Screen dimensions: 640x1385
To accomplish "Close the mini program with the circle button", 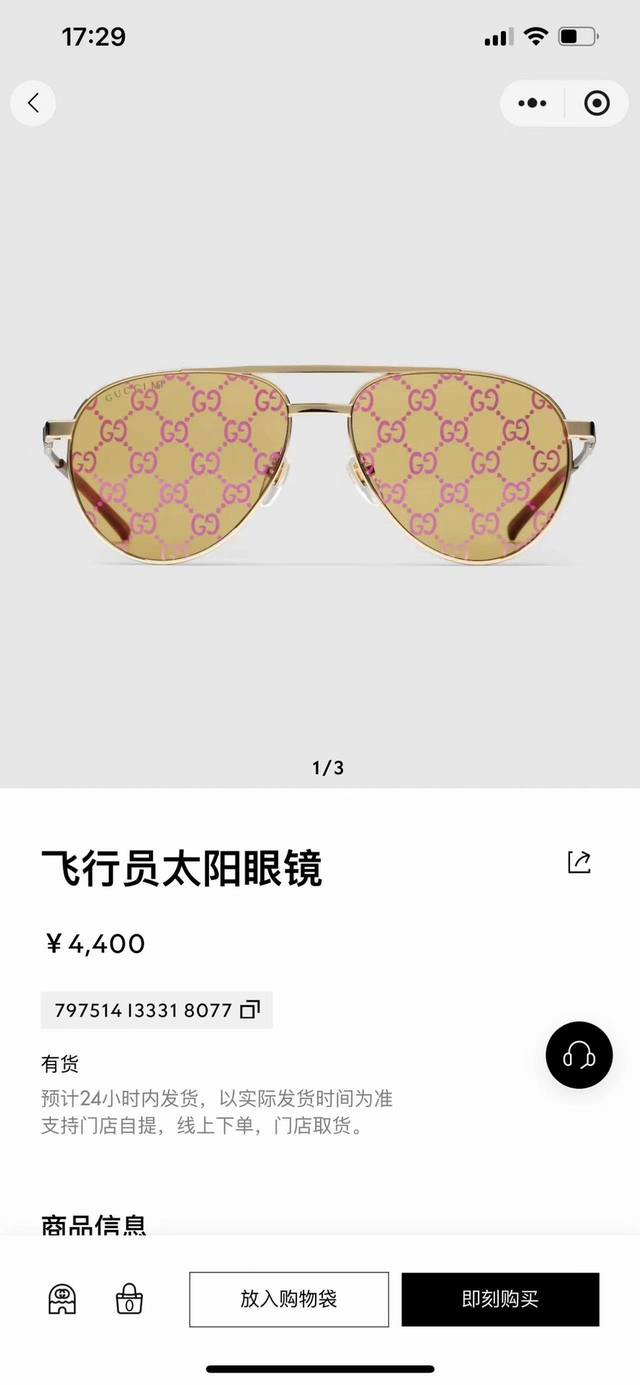I will coord(597,103).
